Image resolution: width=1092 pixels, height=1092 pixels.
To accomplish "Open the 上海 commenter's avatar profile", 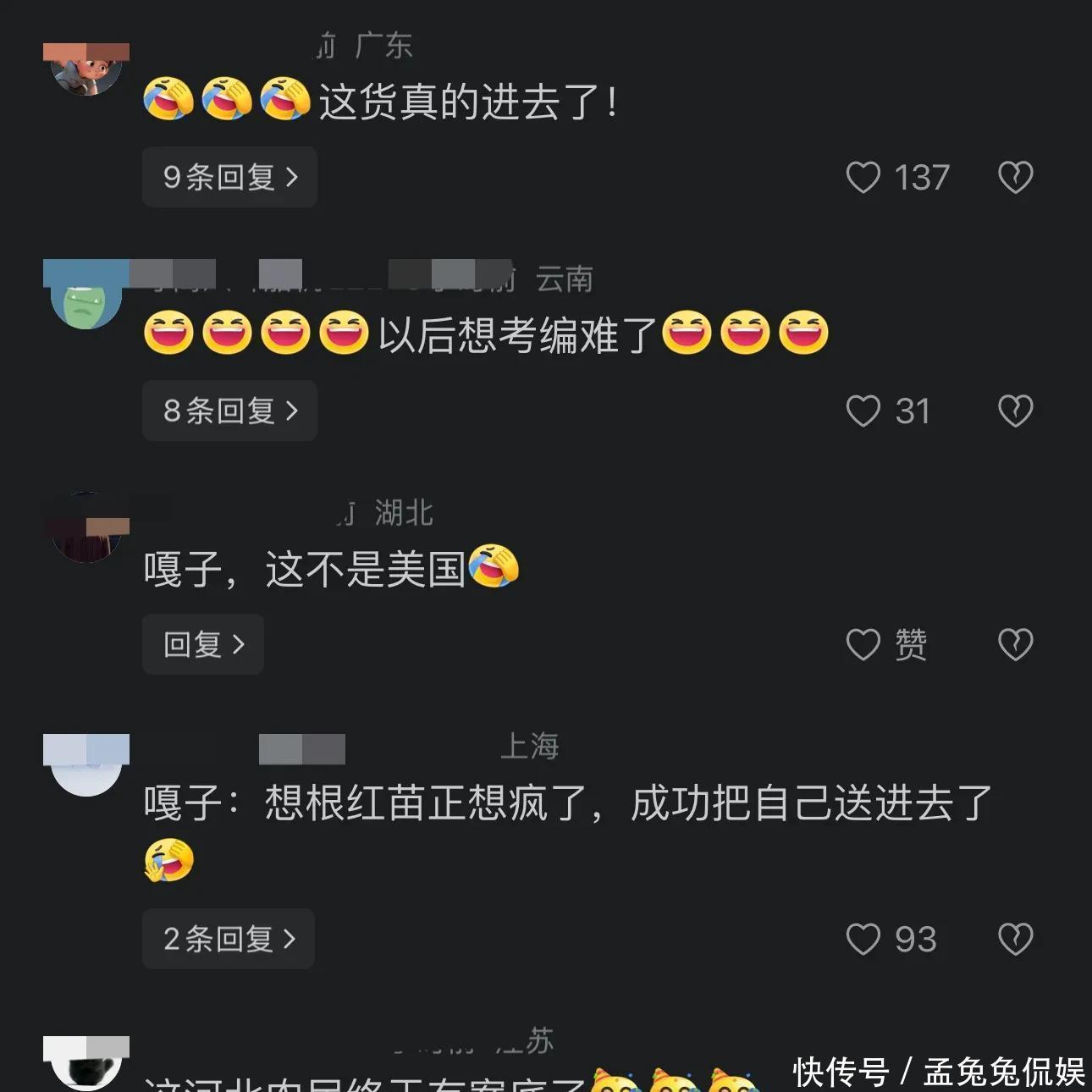I will coord(86,764).
